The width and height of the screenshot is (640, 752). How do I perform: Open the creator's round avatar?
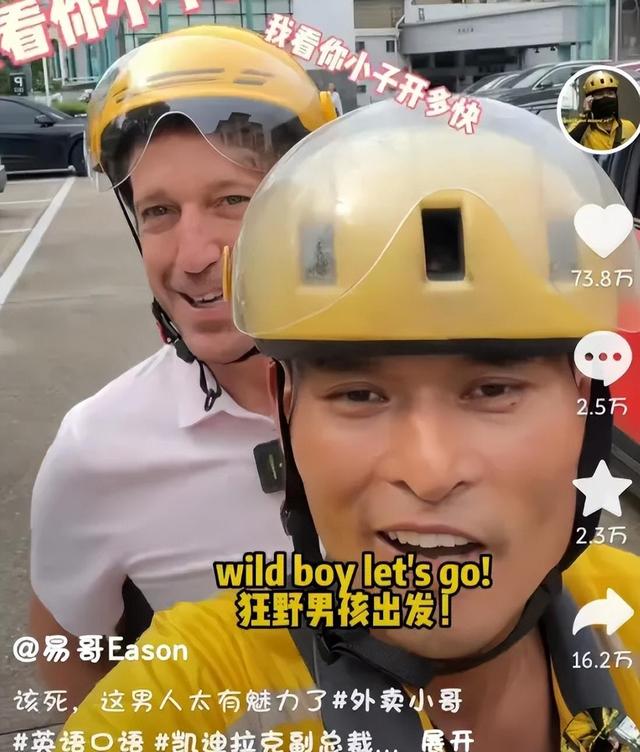point(599,109)
